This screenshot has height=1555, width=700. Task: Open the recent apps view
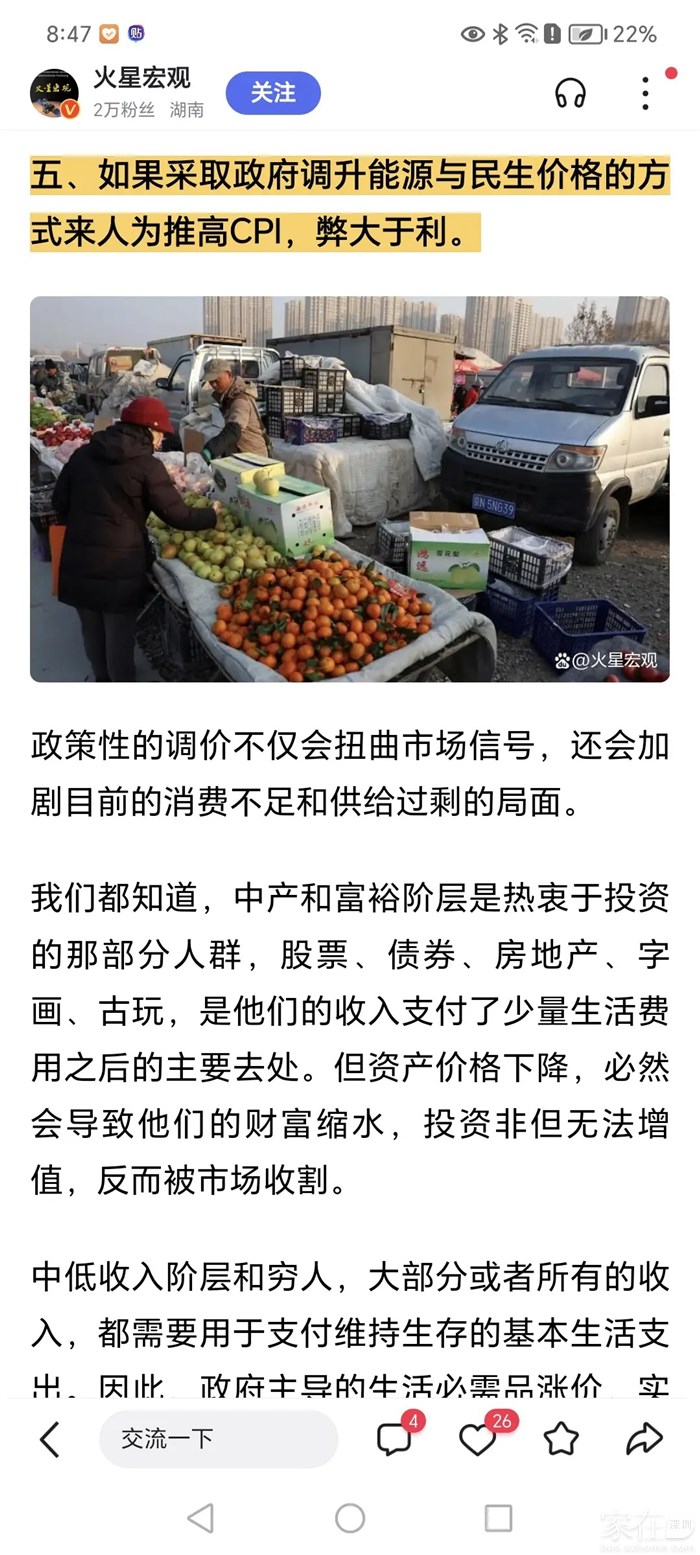pyautogui.click(x=498, y=1518)
